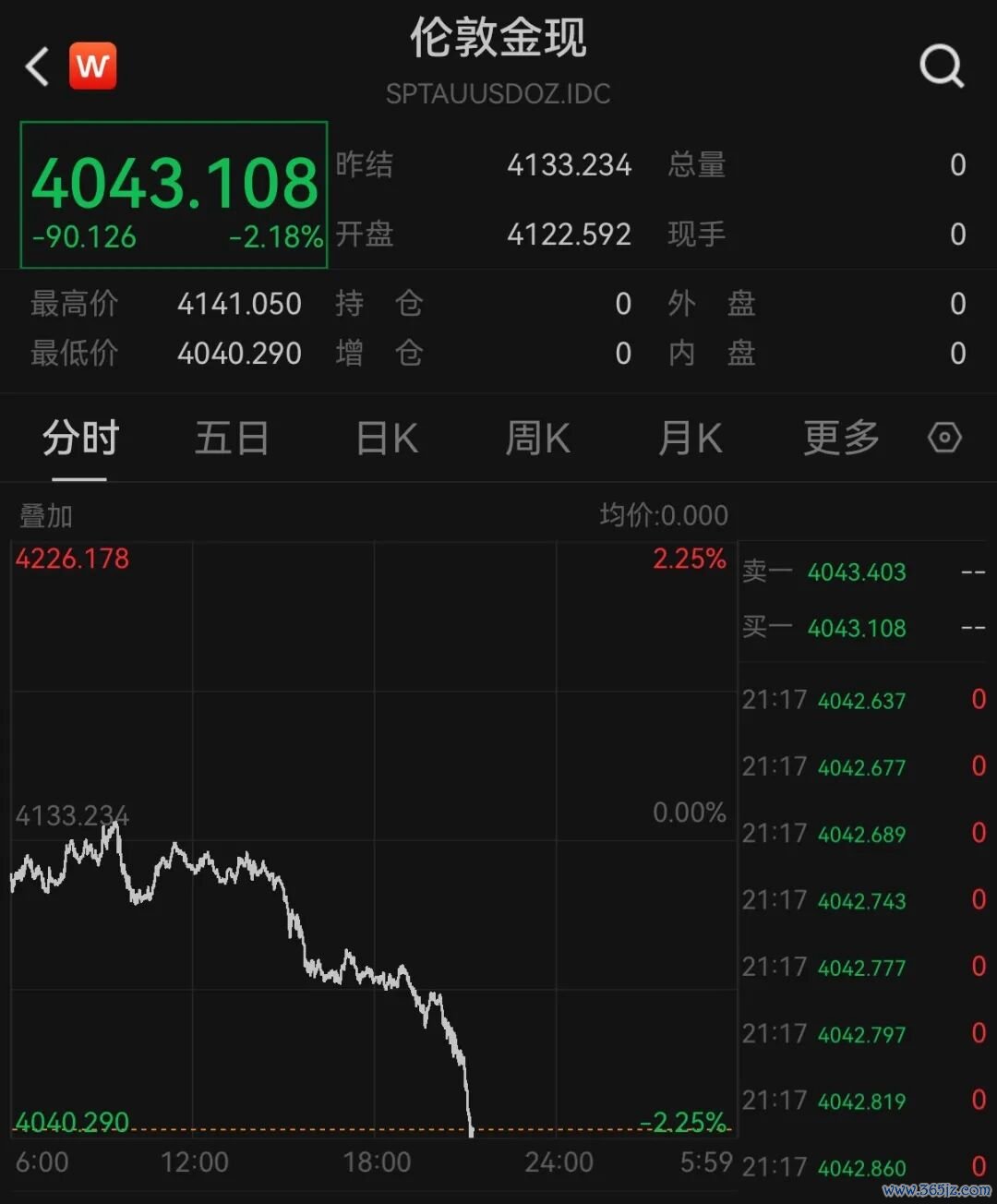Select the 月K chart tab
The width and height of the screenshot is (997, 1204).
click(690, 439)
